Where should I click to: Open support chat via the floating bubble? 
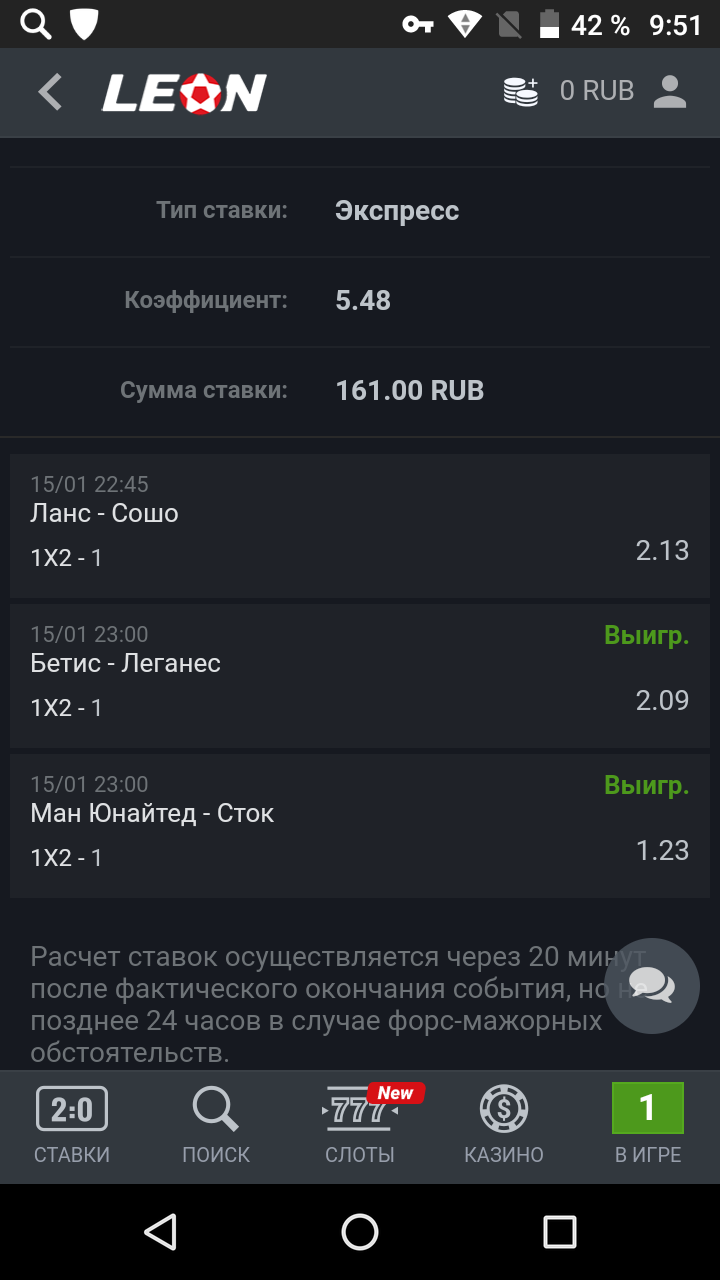click(x=652, y=985)
